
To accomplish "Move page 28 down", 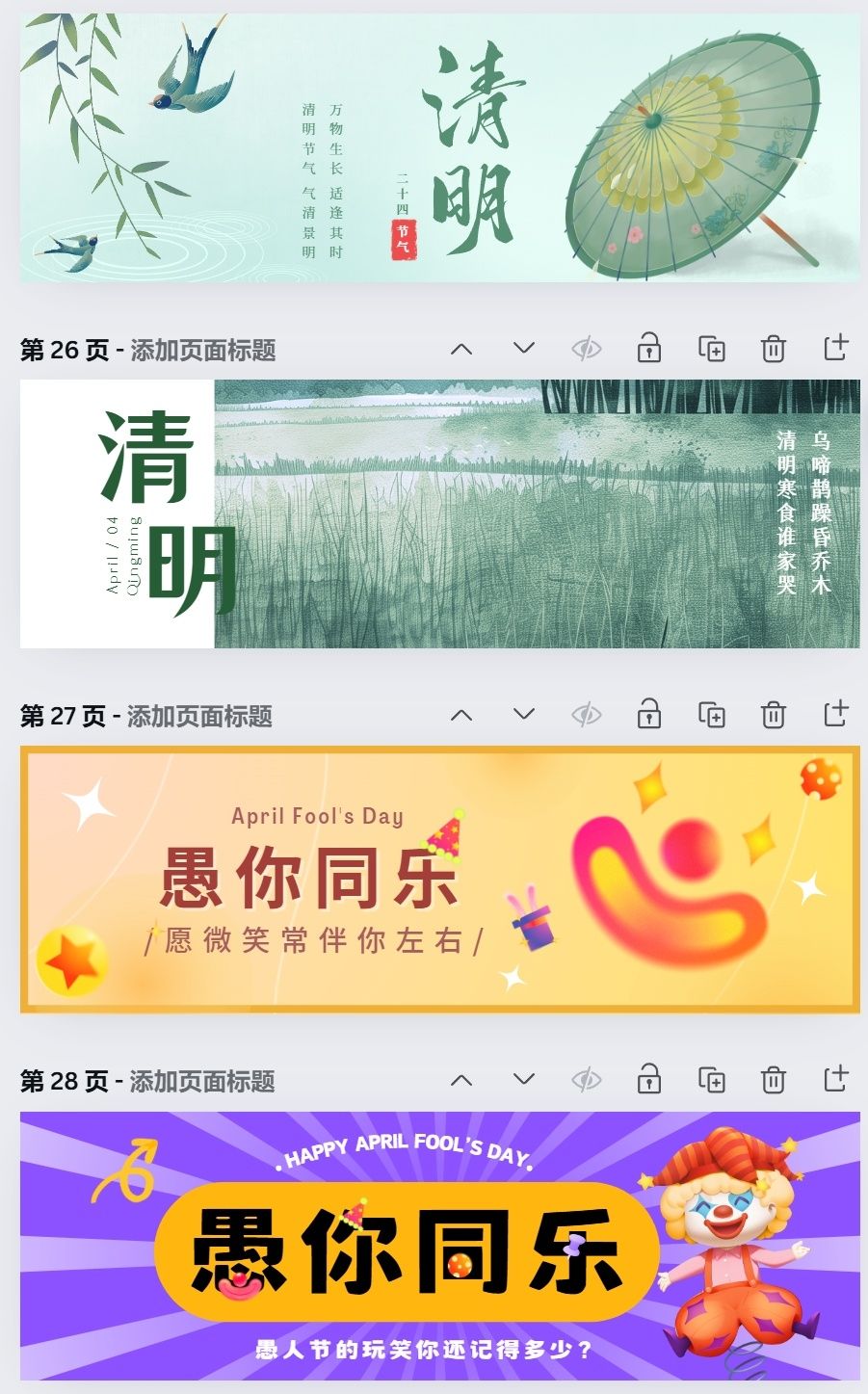I will click(523, 1080).
